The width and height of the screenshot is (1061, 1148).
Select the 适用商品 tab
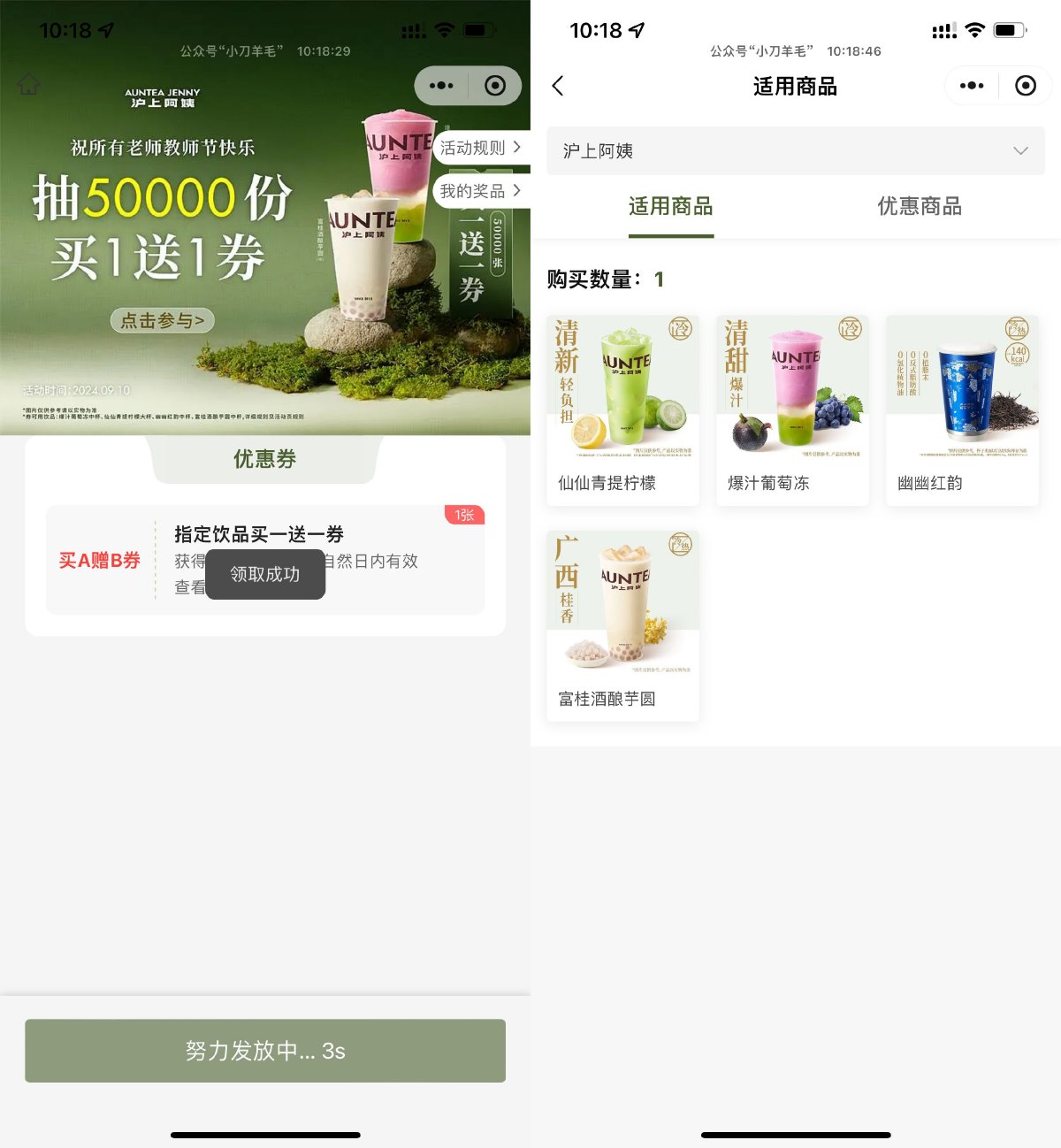point(670,207)
